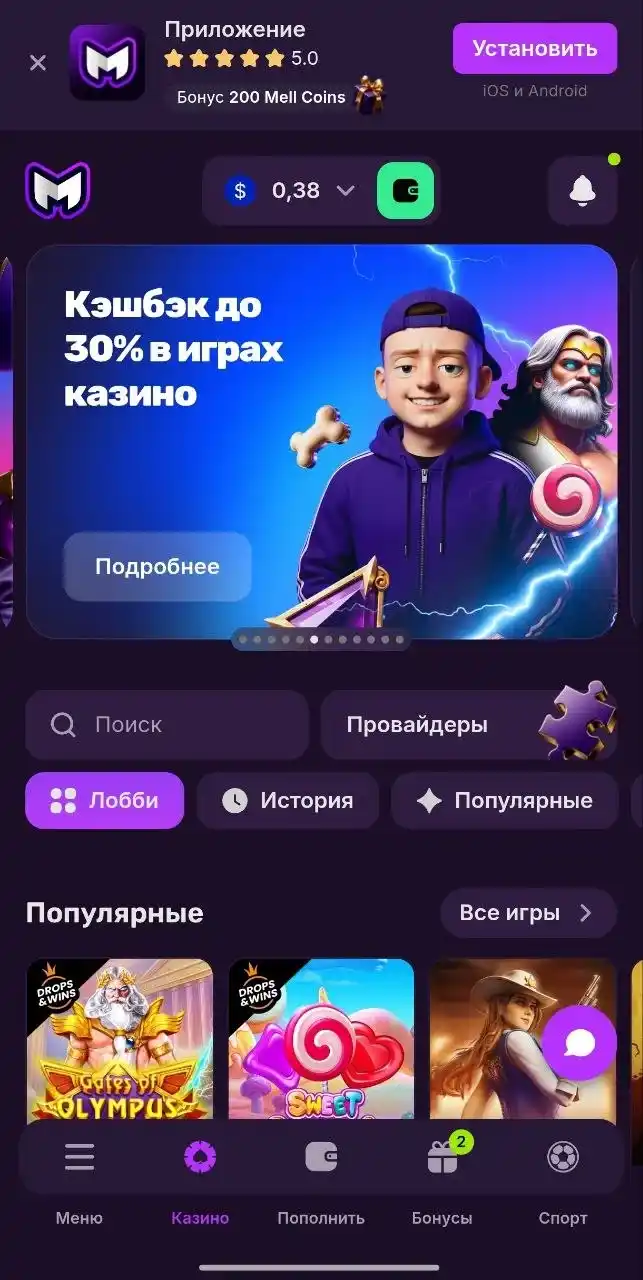
Task: Tap the Установить button
Action: click(x=534, y=49)
